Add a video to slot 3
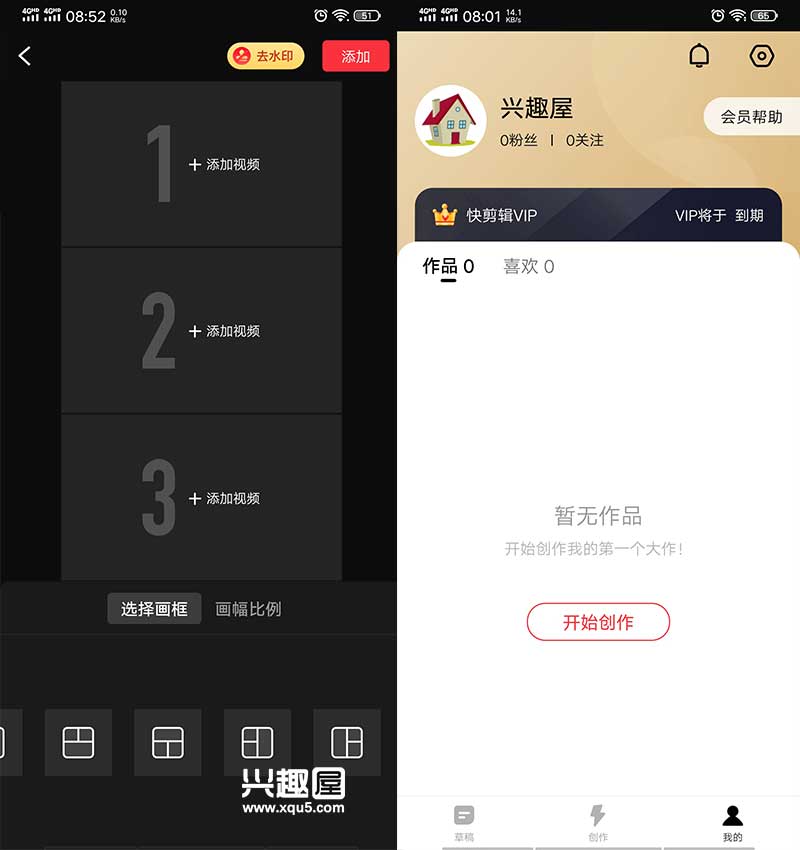 coord(223,498)
